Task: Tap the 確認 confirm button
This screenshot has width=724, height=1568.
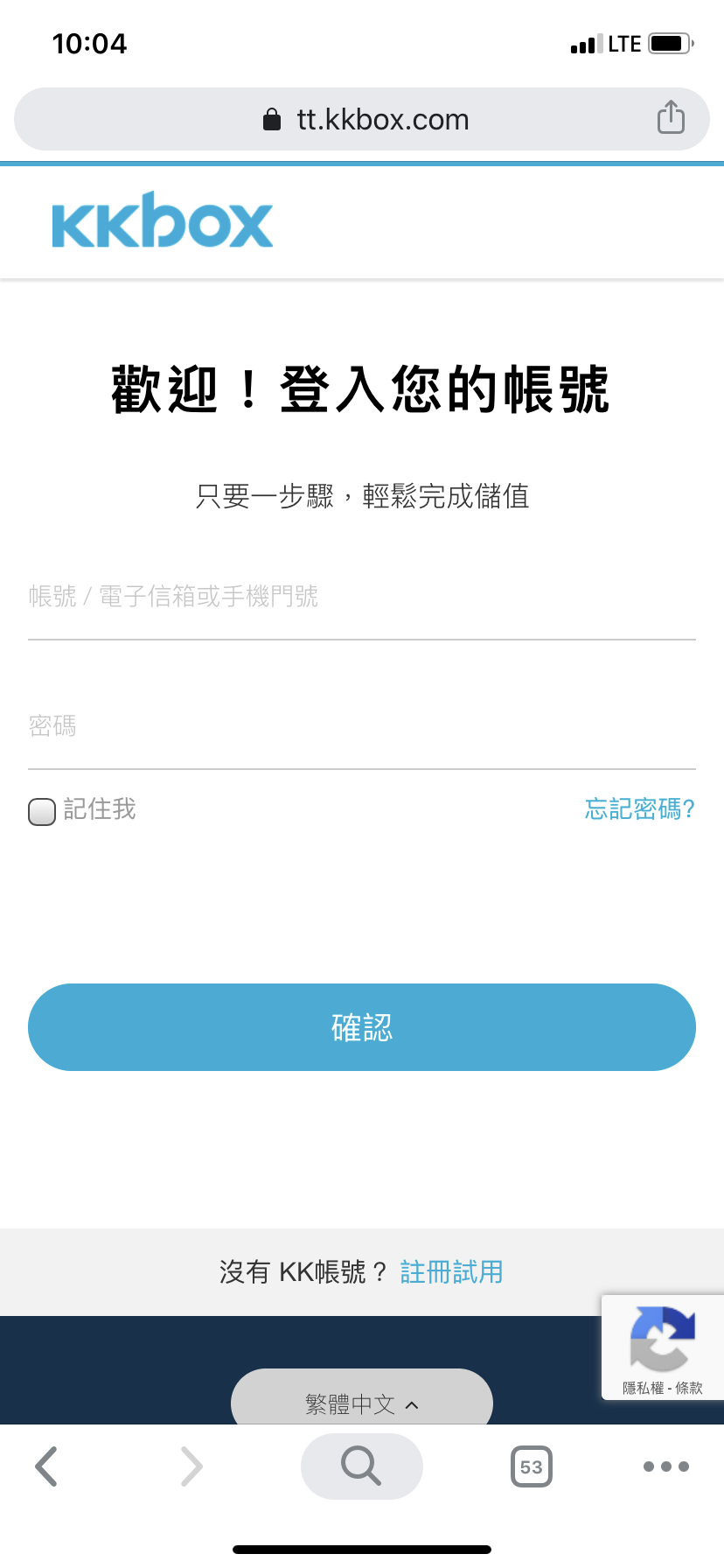Action: pyautogui.click(x=362, y=1027)
